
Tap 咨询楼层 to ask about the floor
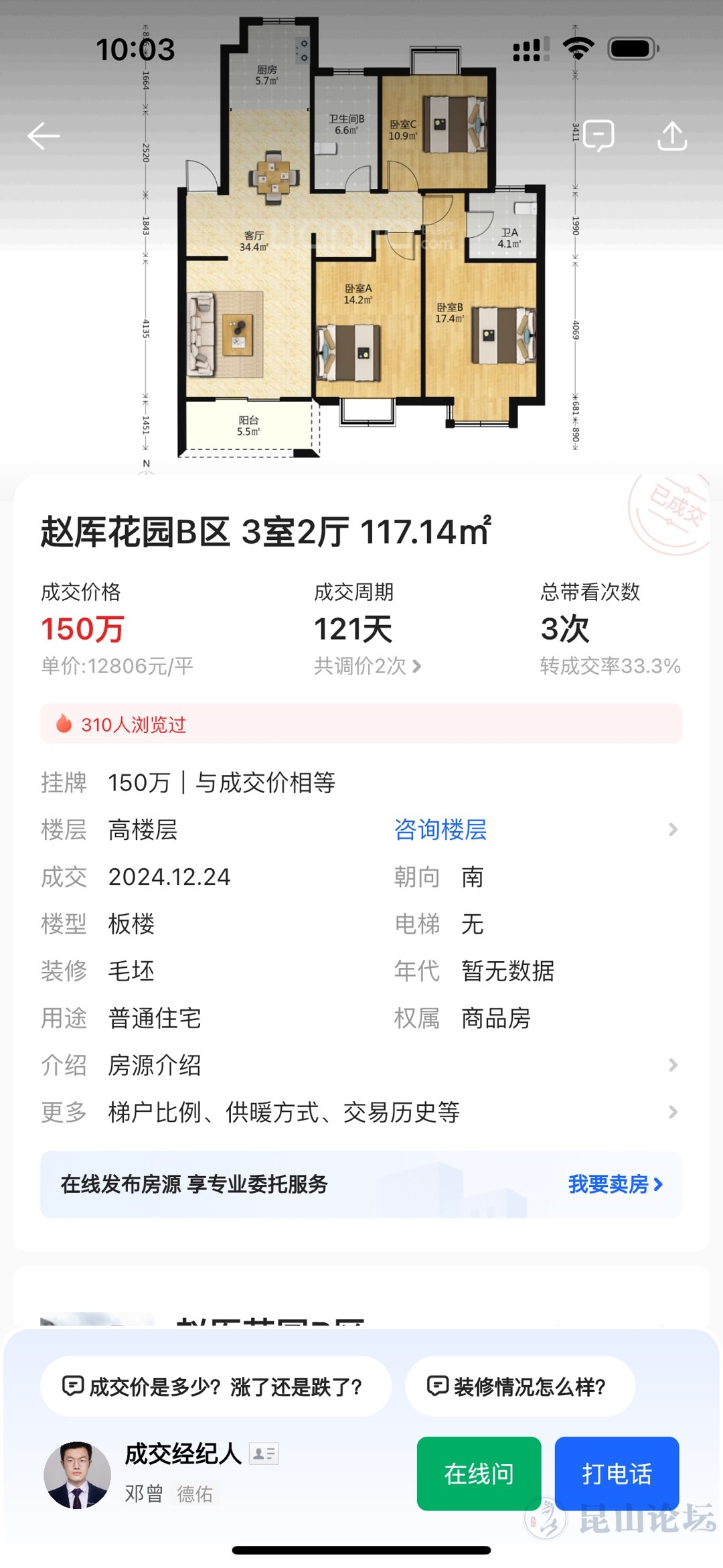(x=440, y=830)
